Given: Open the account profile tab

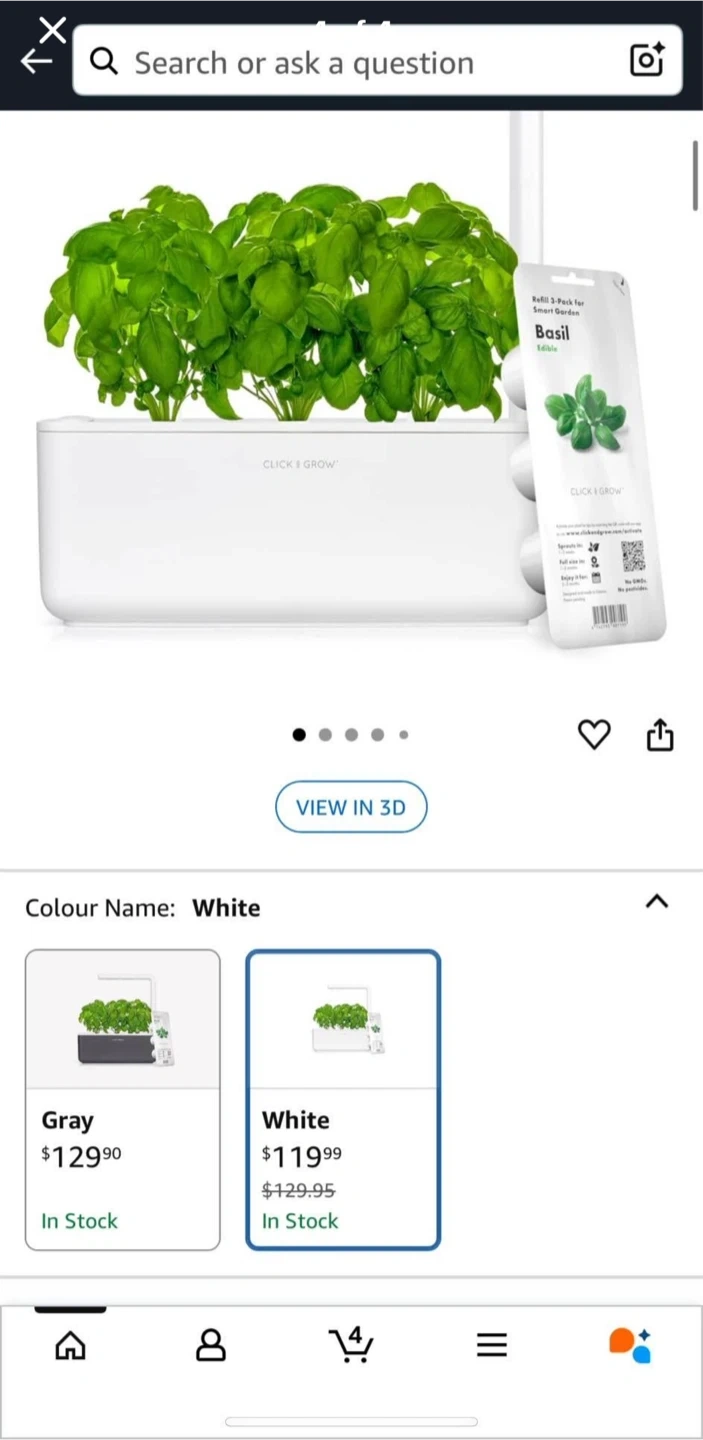Looking at the screenshot, I should click(x=211, y=1346).
